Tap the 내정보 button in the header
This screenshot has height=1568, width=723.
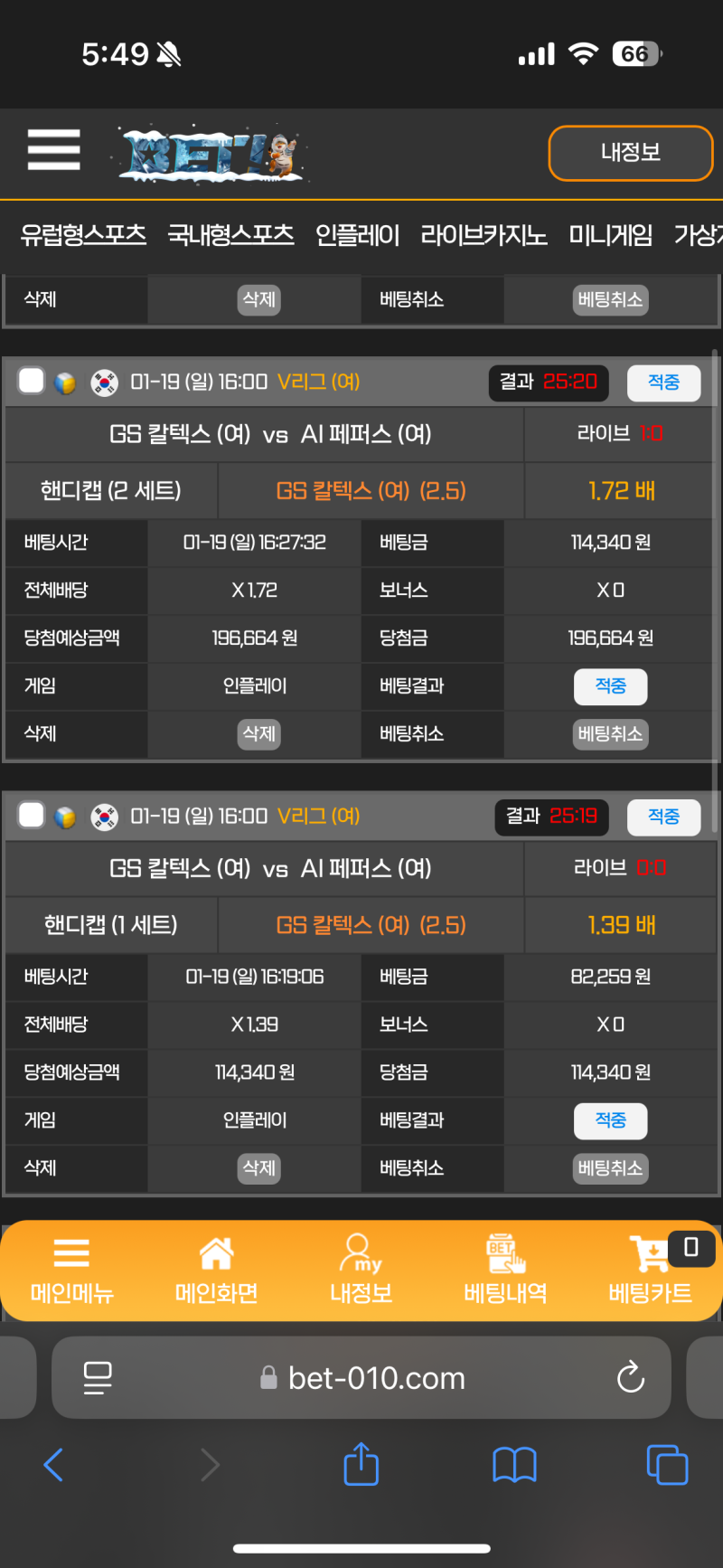[x=630, y=153]
